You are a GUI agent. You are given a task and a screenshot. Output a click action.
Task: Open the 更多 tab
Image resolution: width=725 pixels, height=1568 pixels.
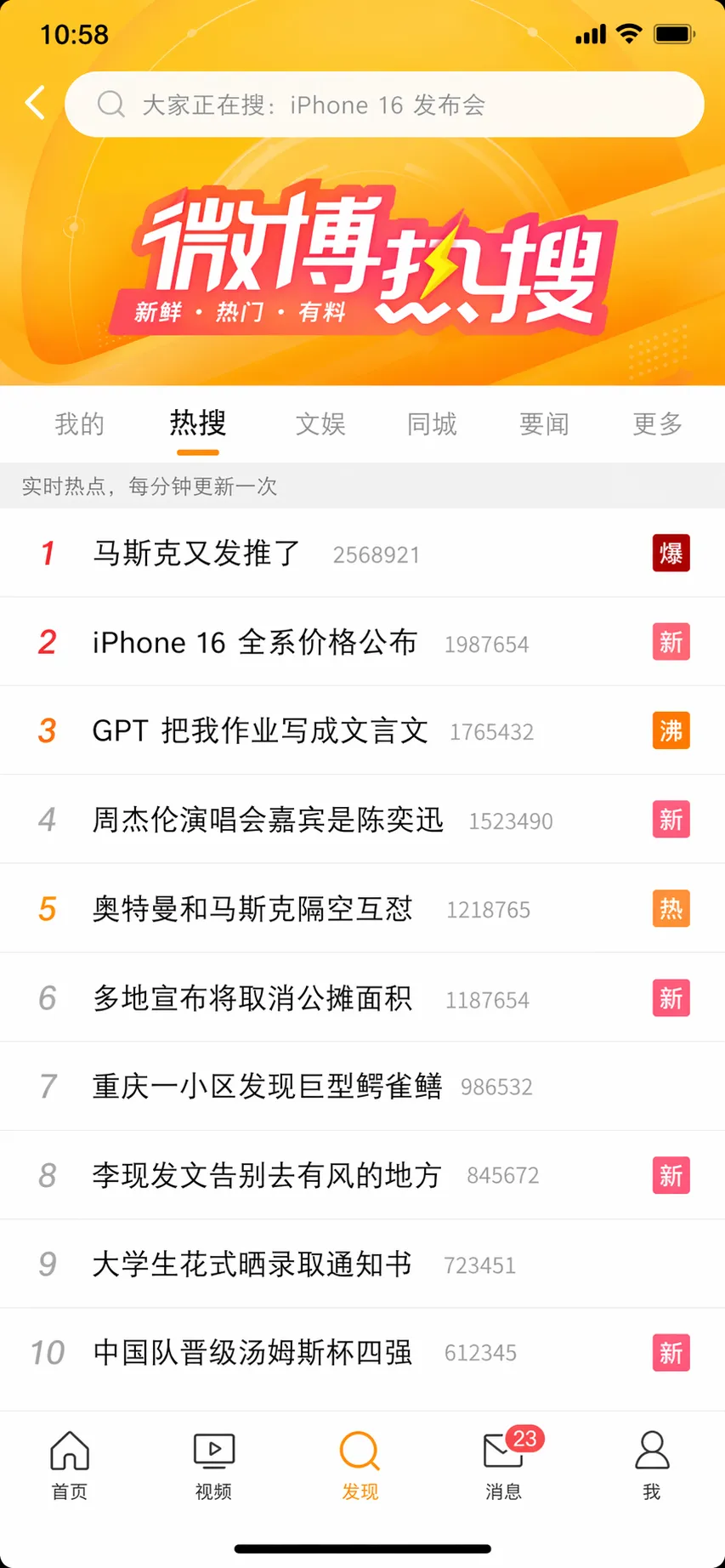coord(655,424)
